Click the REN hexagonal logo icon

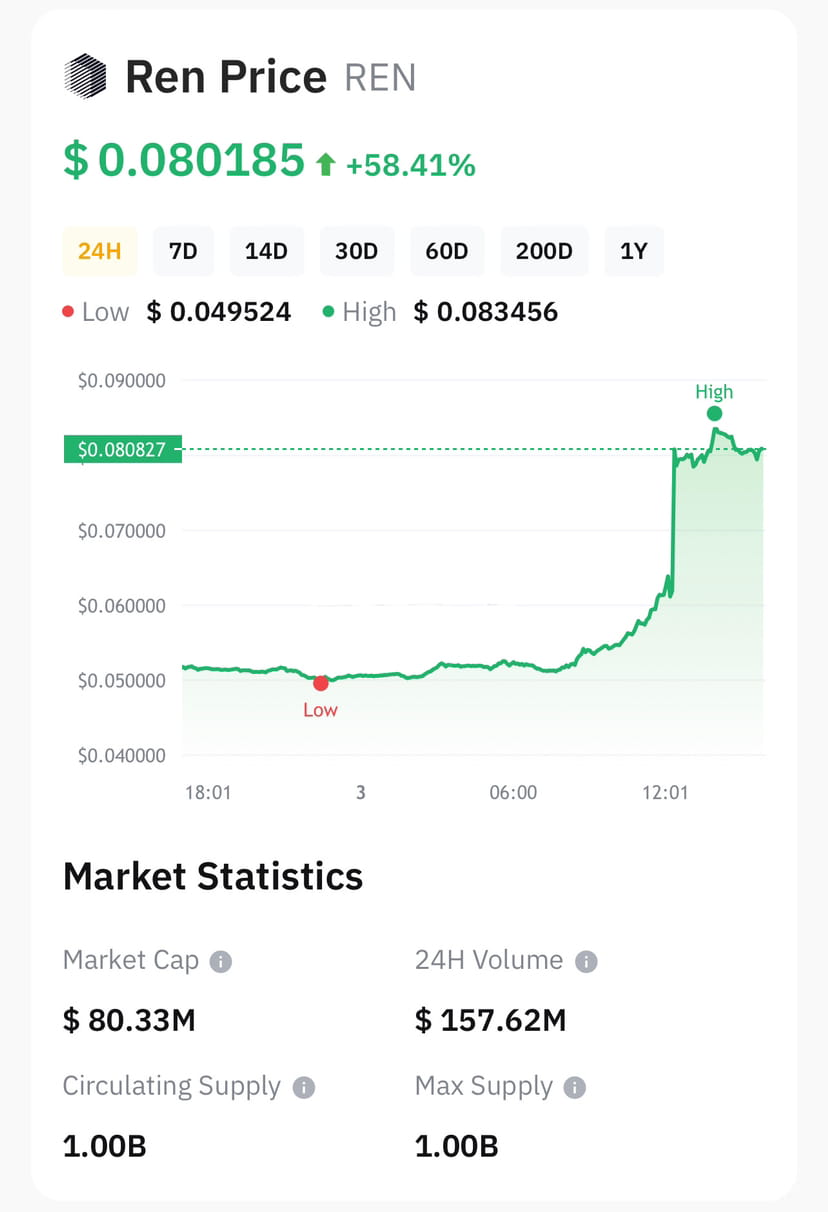pos(88,75)
